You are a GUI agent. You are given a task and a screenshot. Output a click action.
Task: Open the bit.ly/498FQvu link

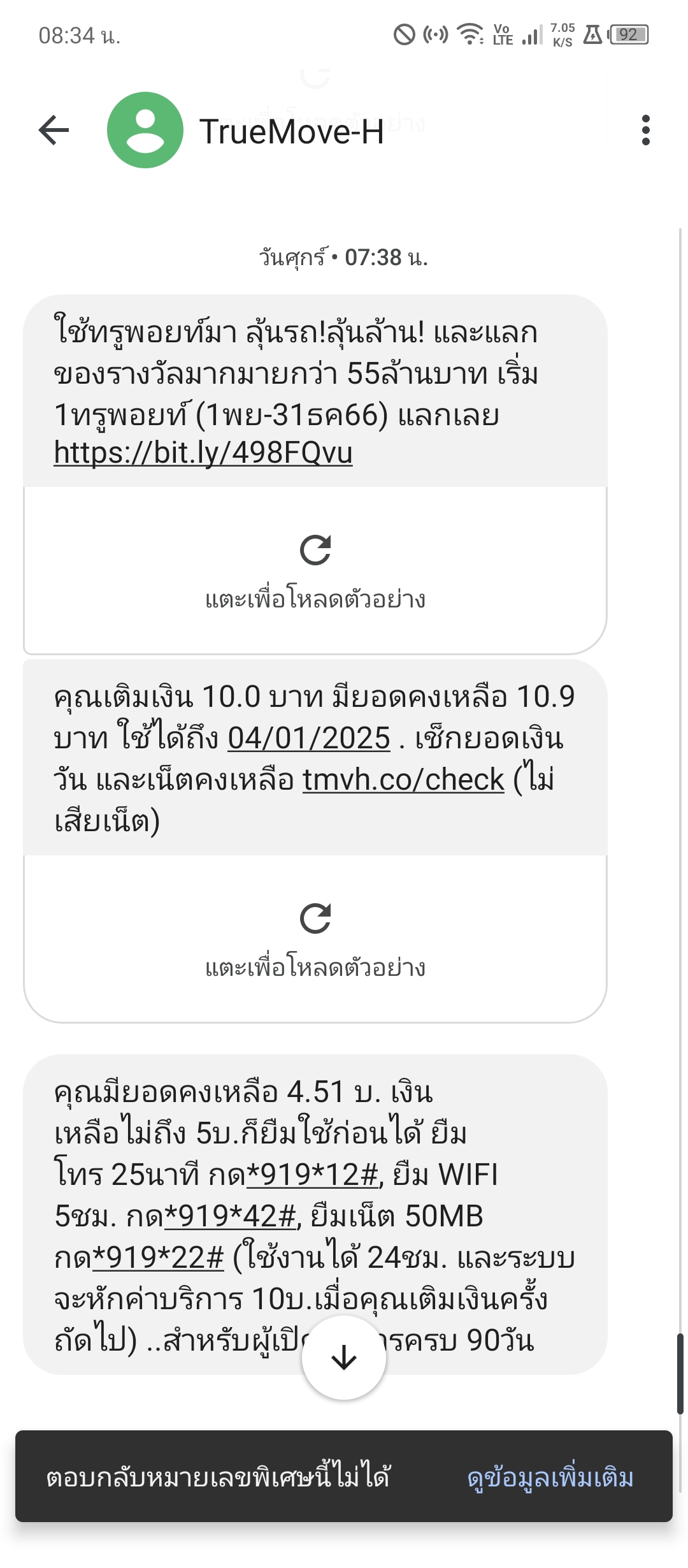(x=203, y=453)
